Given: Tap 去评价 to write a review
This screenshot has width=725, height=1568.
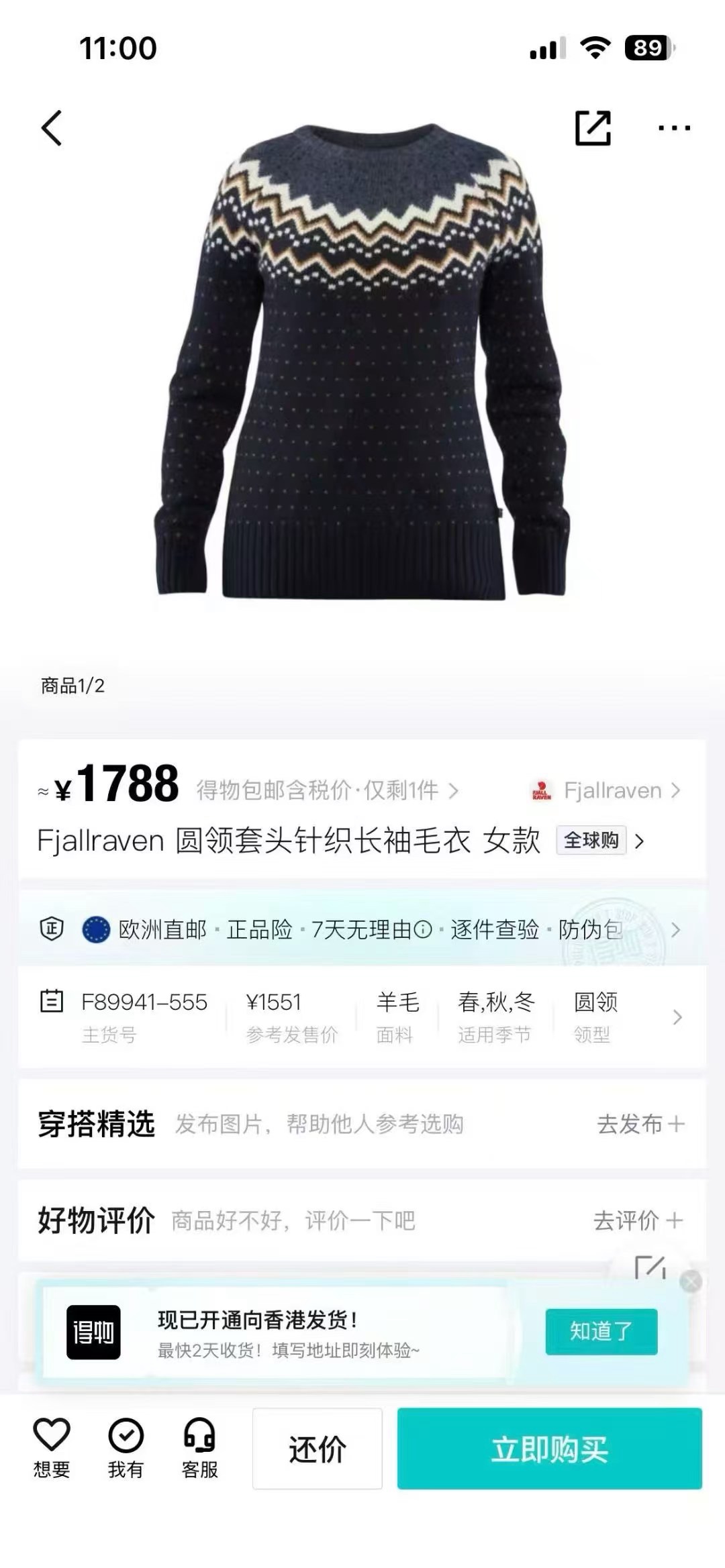Looking at the screenshot, I should click(638, 1220).
